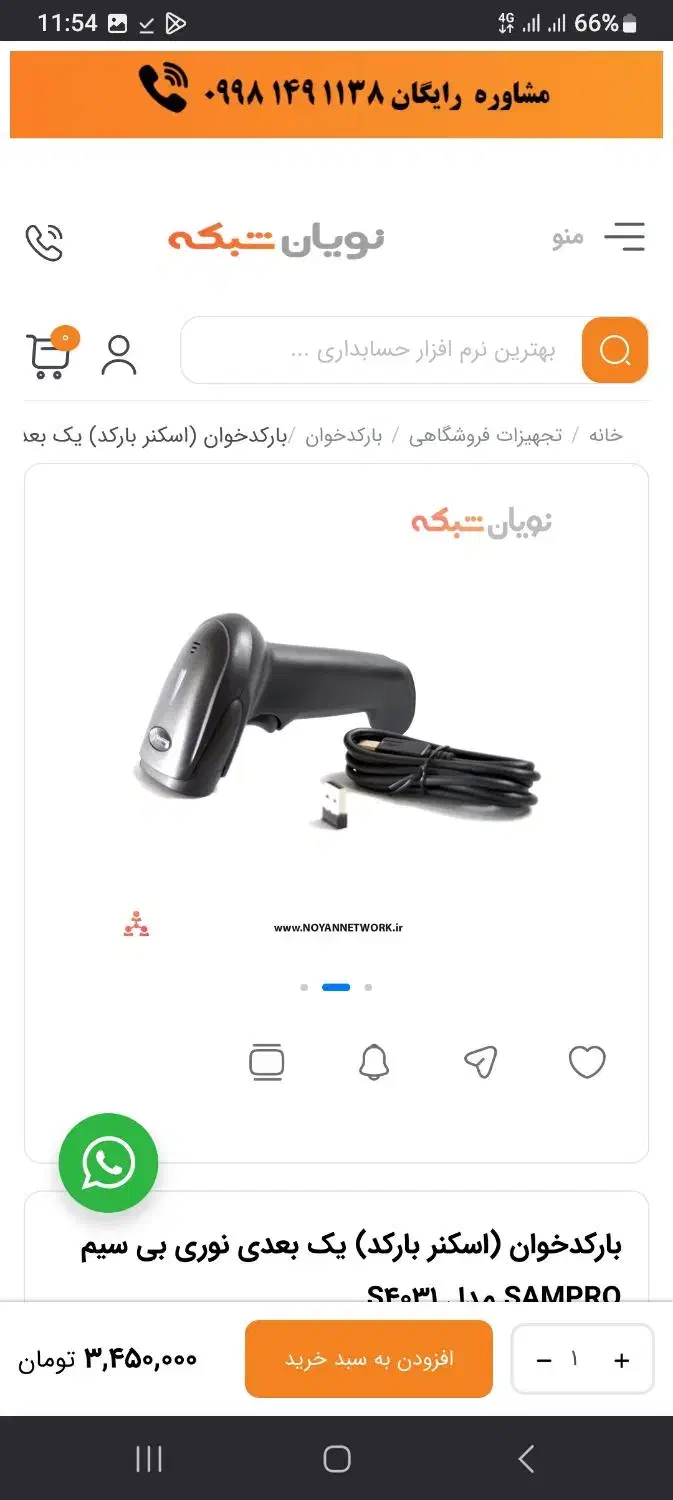The height and width of the screenshot is (1500, 673).
Task: Open the منو hamburger menu
Action: 598,237
